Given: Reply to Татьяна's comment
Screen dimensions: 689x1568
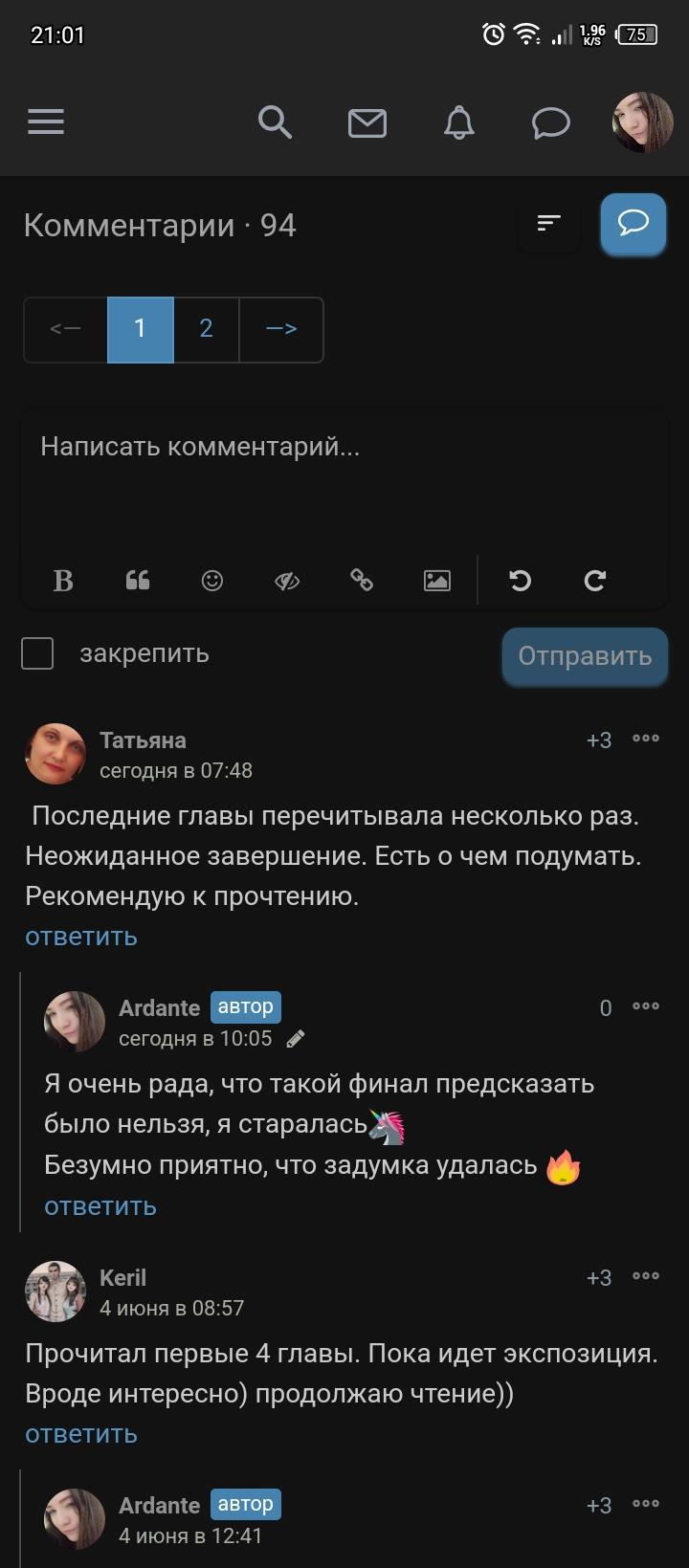Looking at the screenshot, I should pos(81,937).
